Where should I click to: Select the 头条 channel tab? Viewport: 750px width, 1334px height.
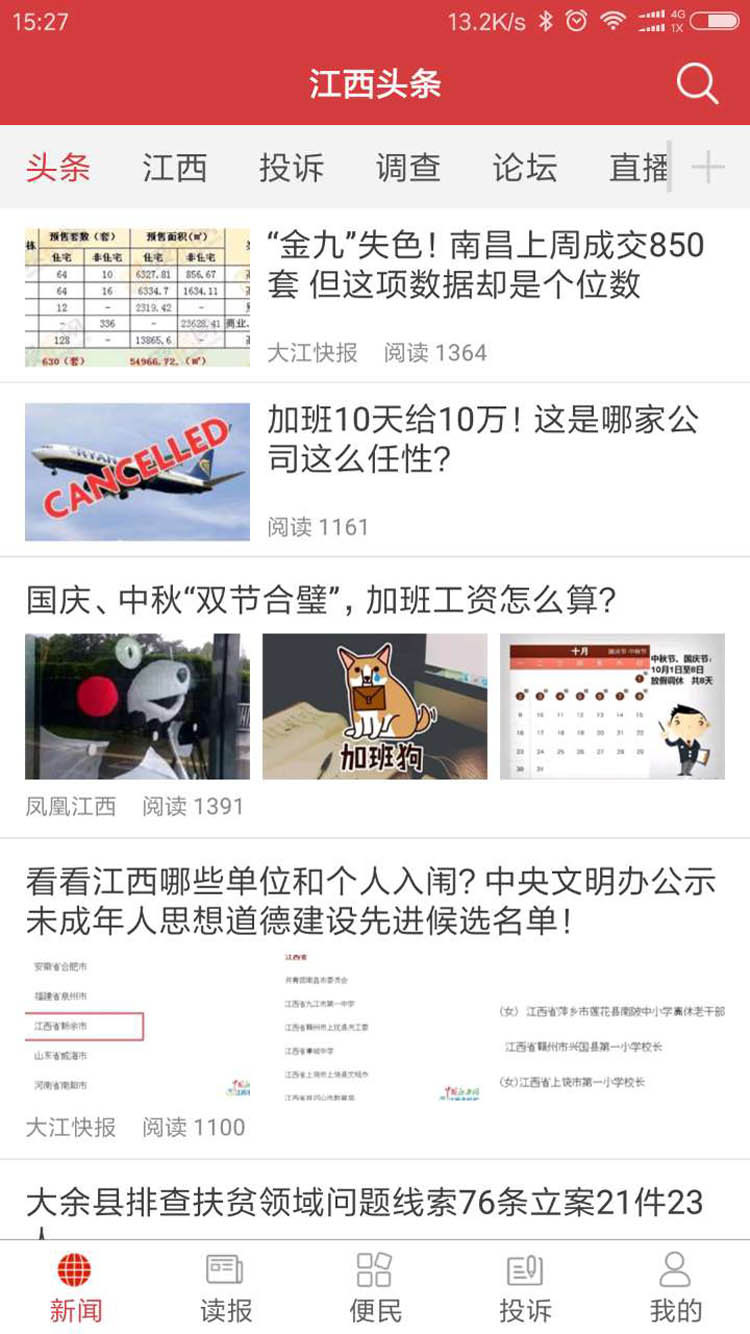58,168
